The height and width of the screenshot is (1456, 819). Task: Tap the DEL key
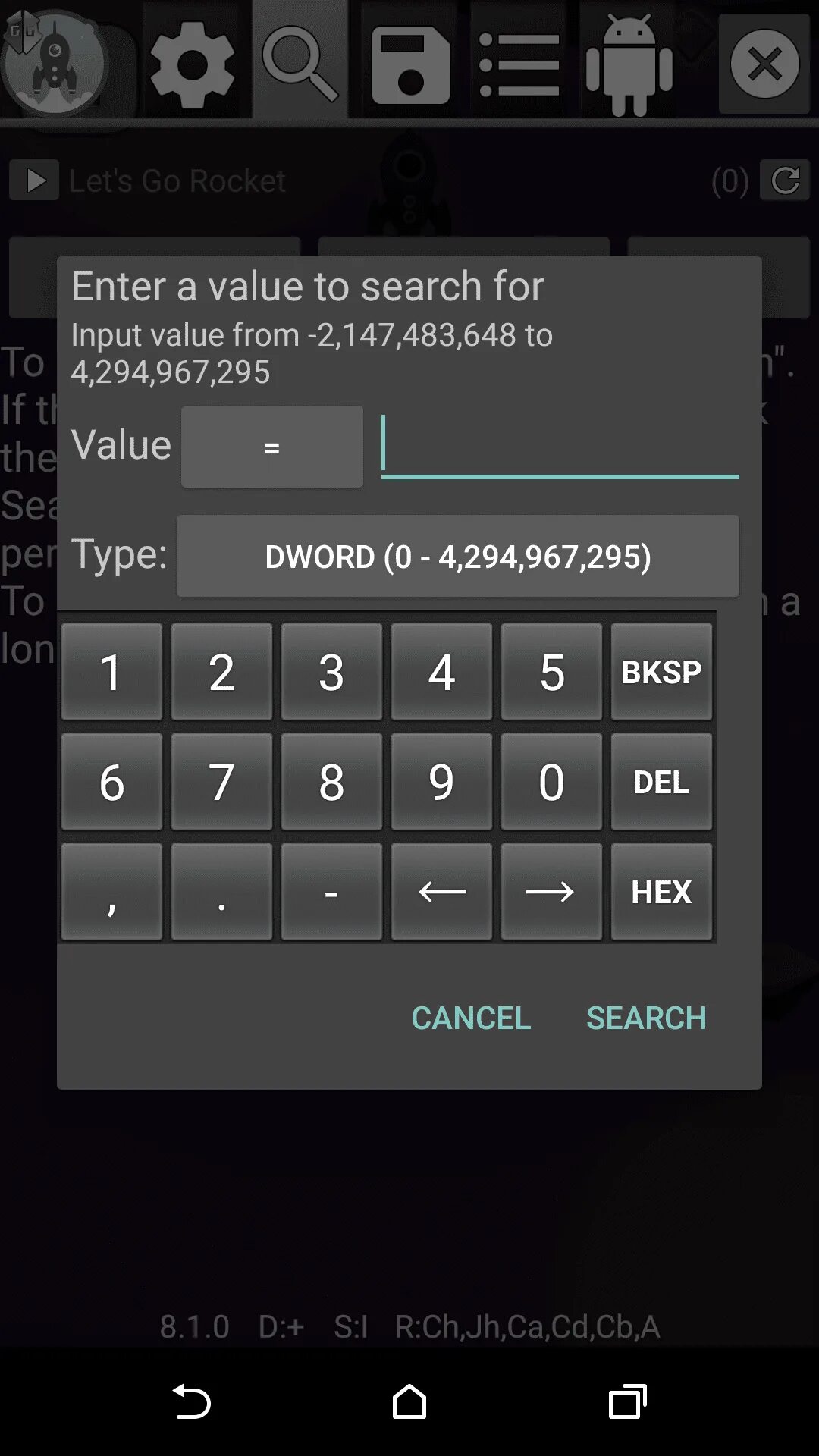(x=661, y=782)
